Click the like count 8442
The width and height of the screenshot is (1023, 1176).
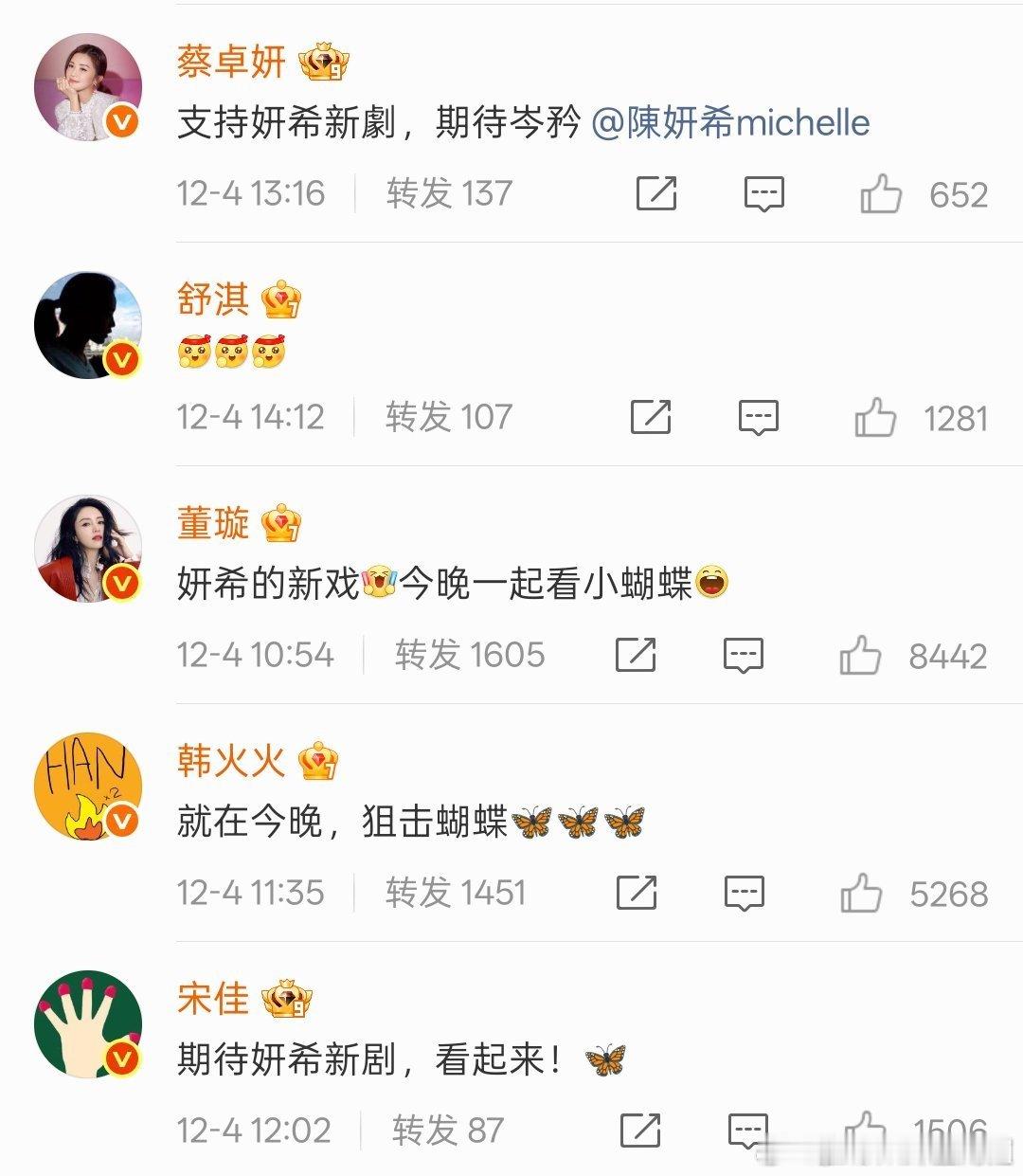coord(947,654)
